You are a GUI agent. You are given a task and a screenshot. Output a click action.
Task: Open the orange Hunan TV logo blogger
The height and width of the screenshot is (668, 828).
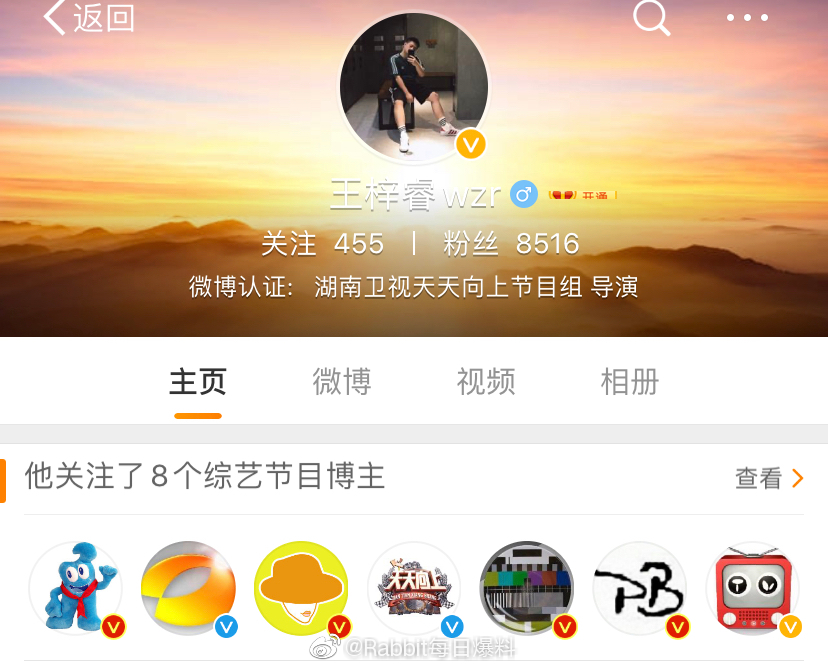(188, 589)
